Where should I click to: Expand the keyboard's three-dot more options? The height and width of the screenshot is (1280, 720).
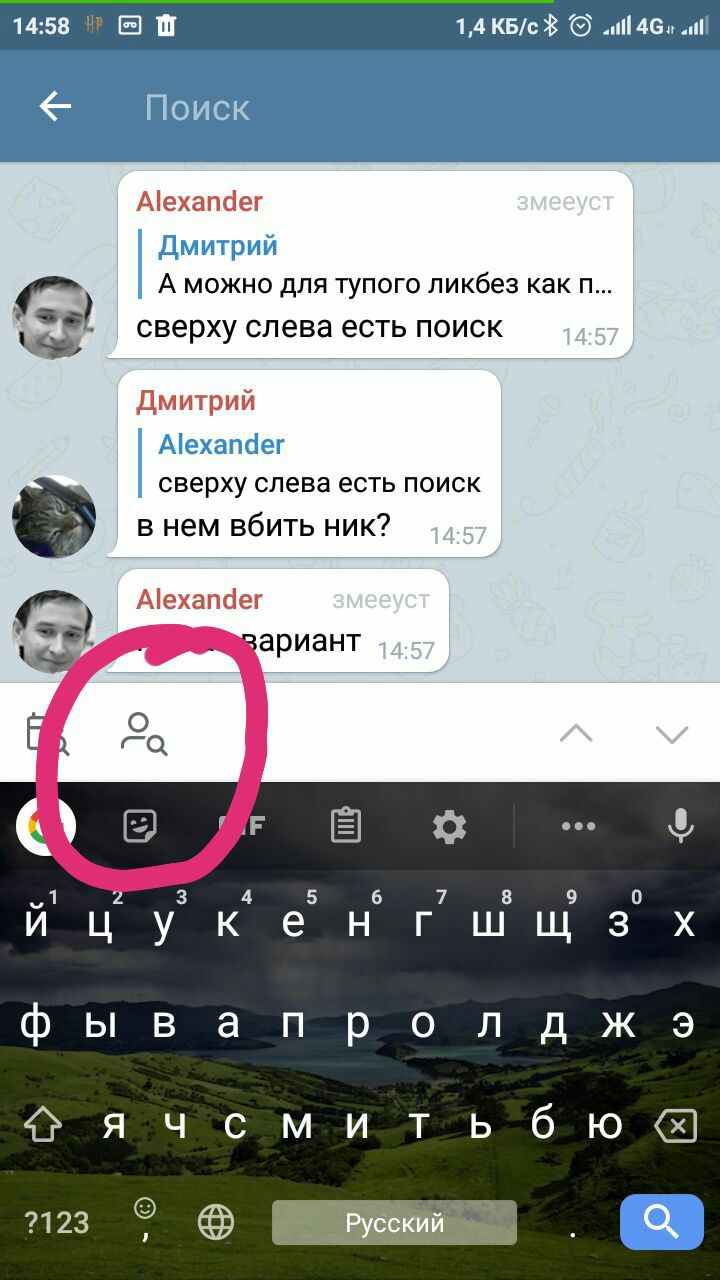(578, 826)
